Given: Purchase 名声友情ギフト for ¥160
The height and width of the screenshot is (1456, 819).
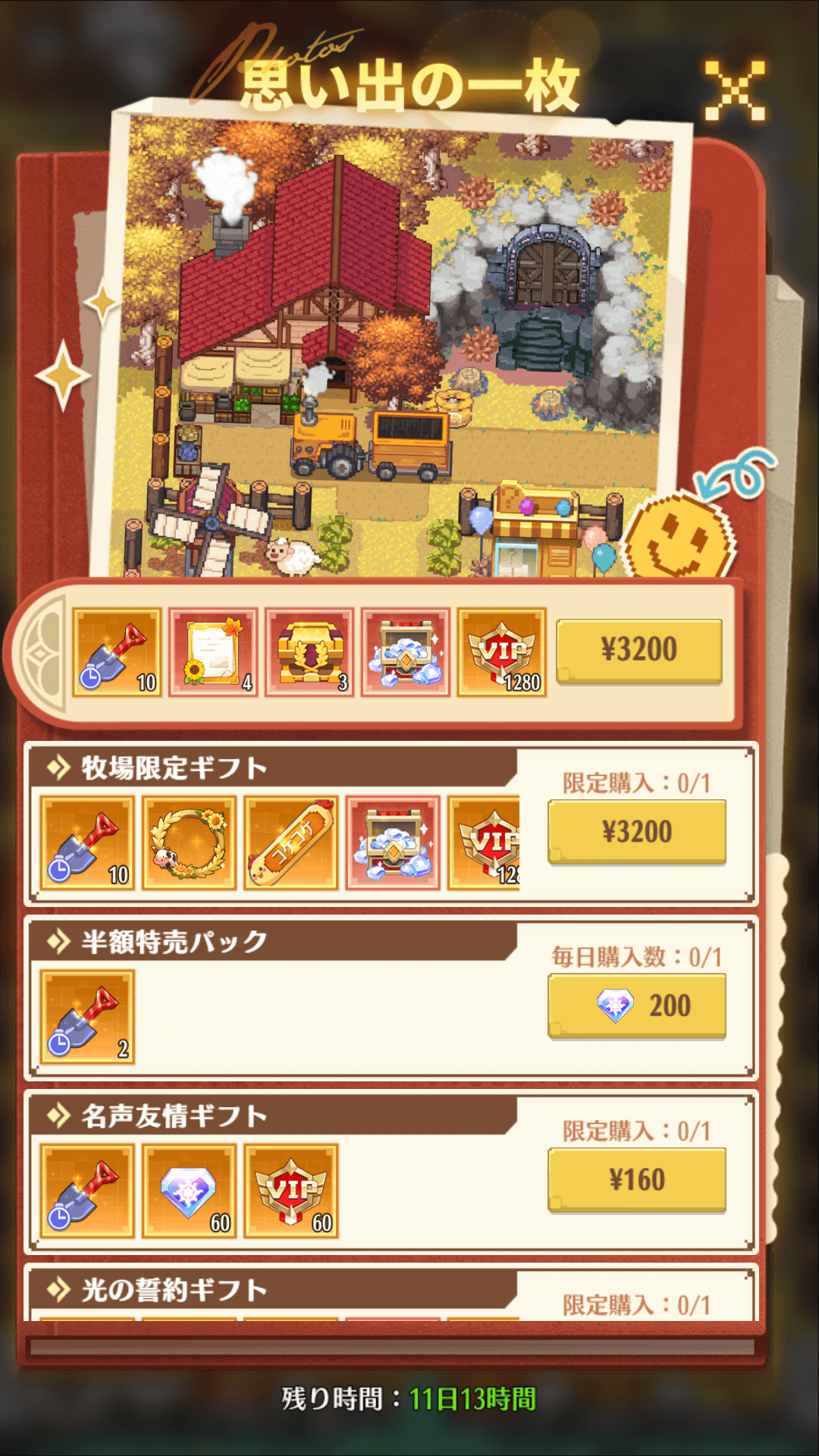Looking at the screenshot, I should click(x=636, y=1180).
